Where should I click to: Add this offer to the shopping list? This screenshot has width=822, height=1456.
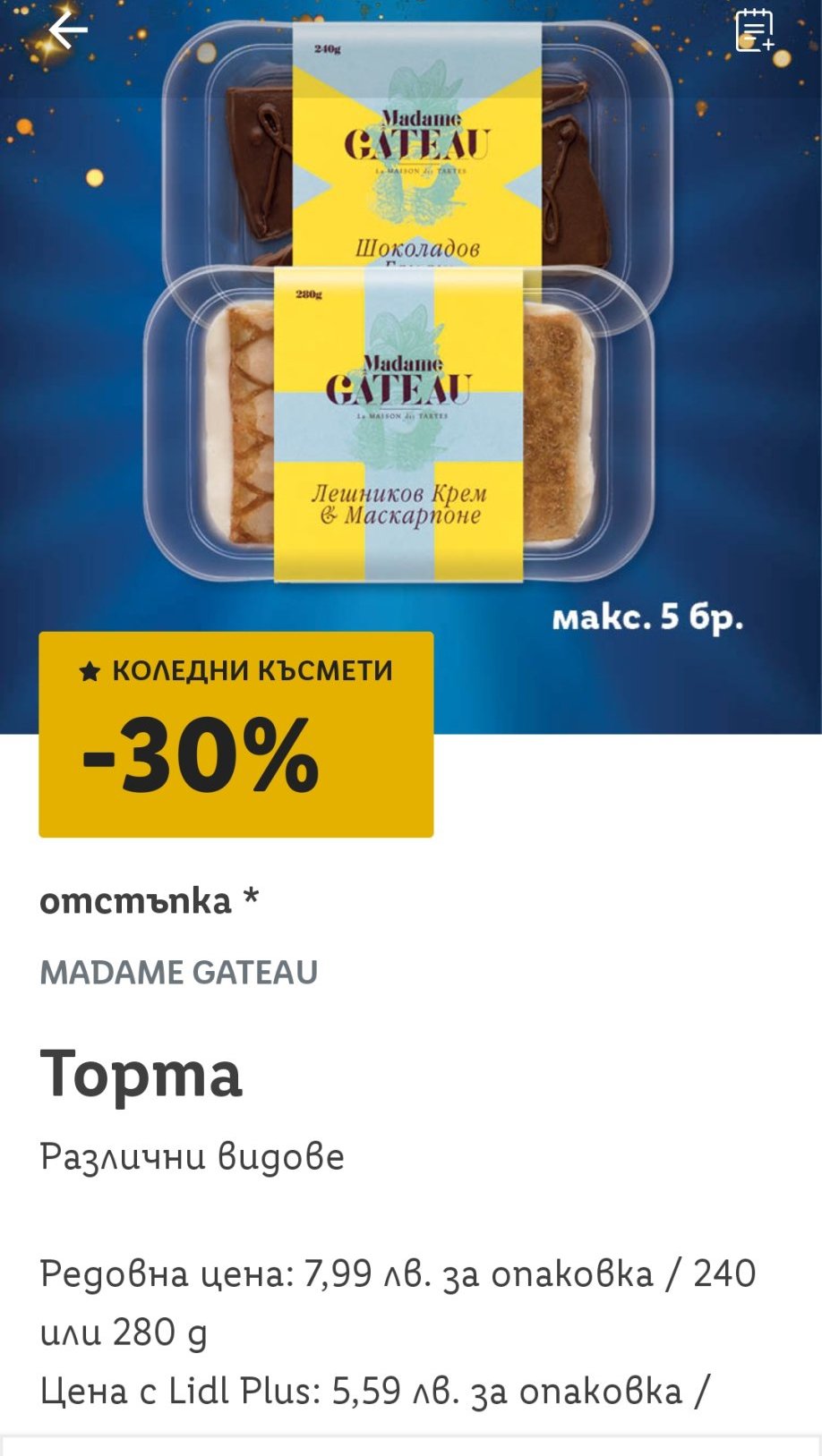pos(754,31)
